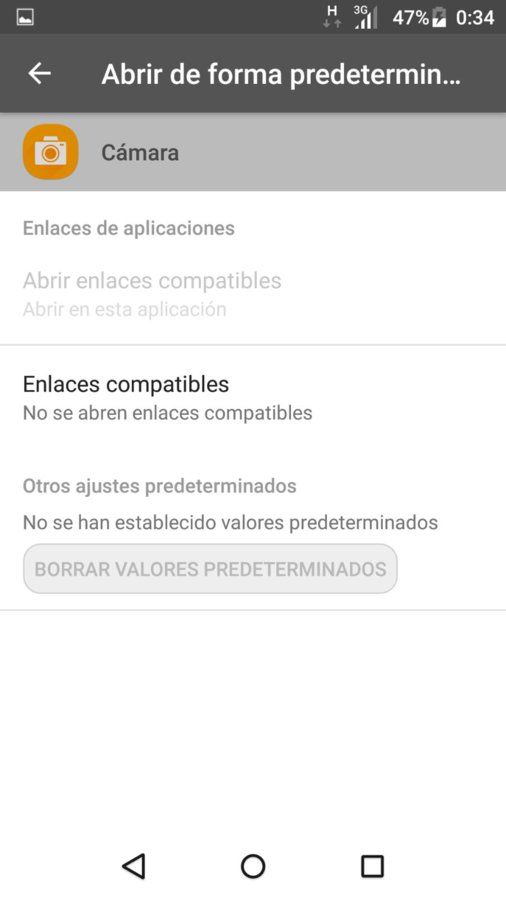Open the Enlaces compatibles row
The width and height of the screenshot is (506, 900).
click(x=253, y=397)
